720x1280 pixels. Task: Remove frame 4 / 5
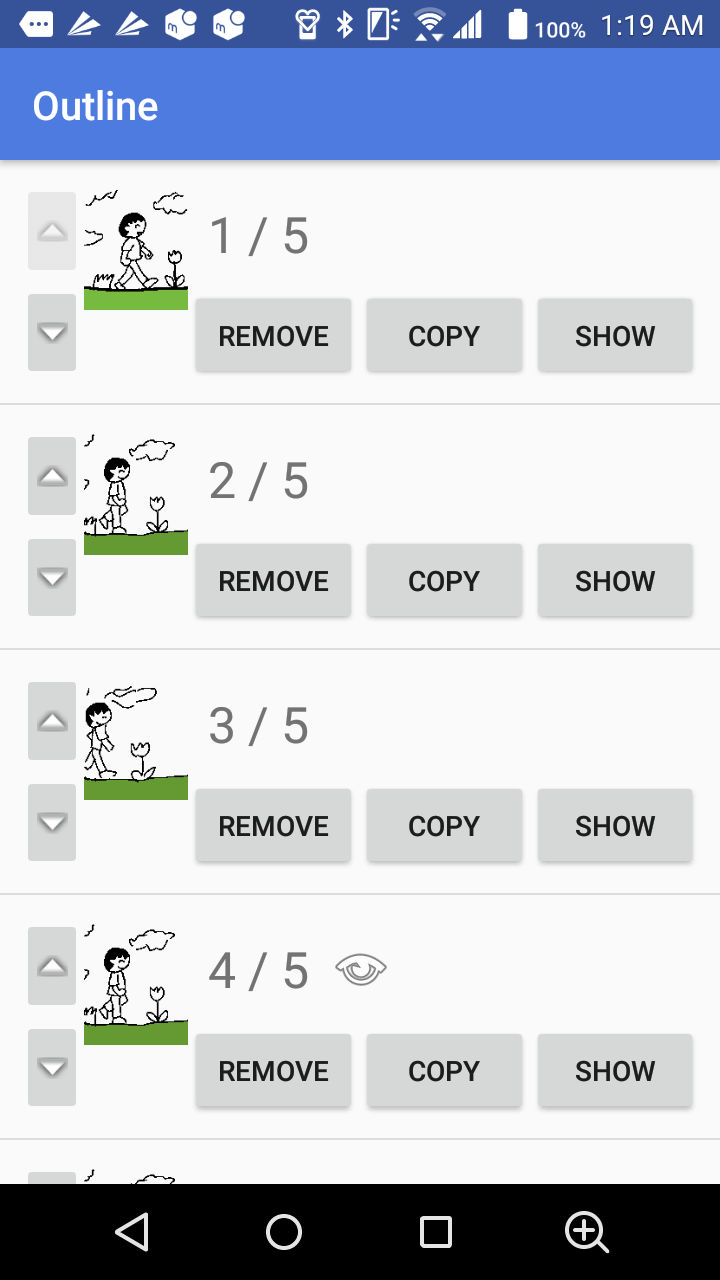[273, 1071]
